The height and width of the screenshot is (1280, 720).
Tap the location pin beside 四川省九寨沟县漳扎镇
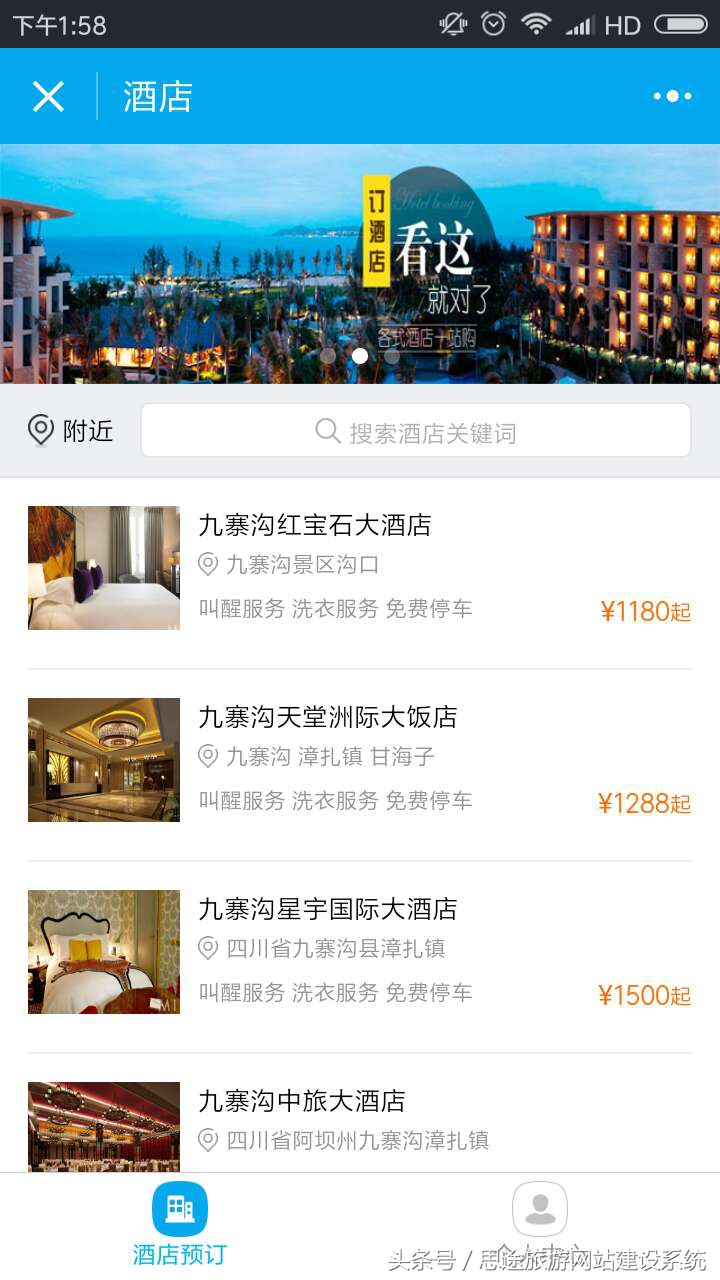click(208, 950)
